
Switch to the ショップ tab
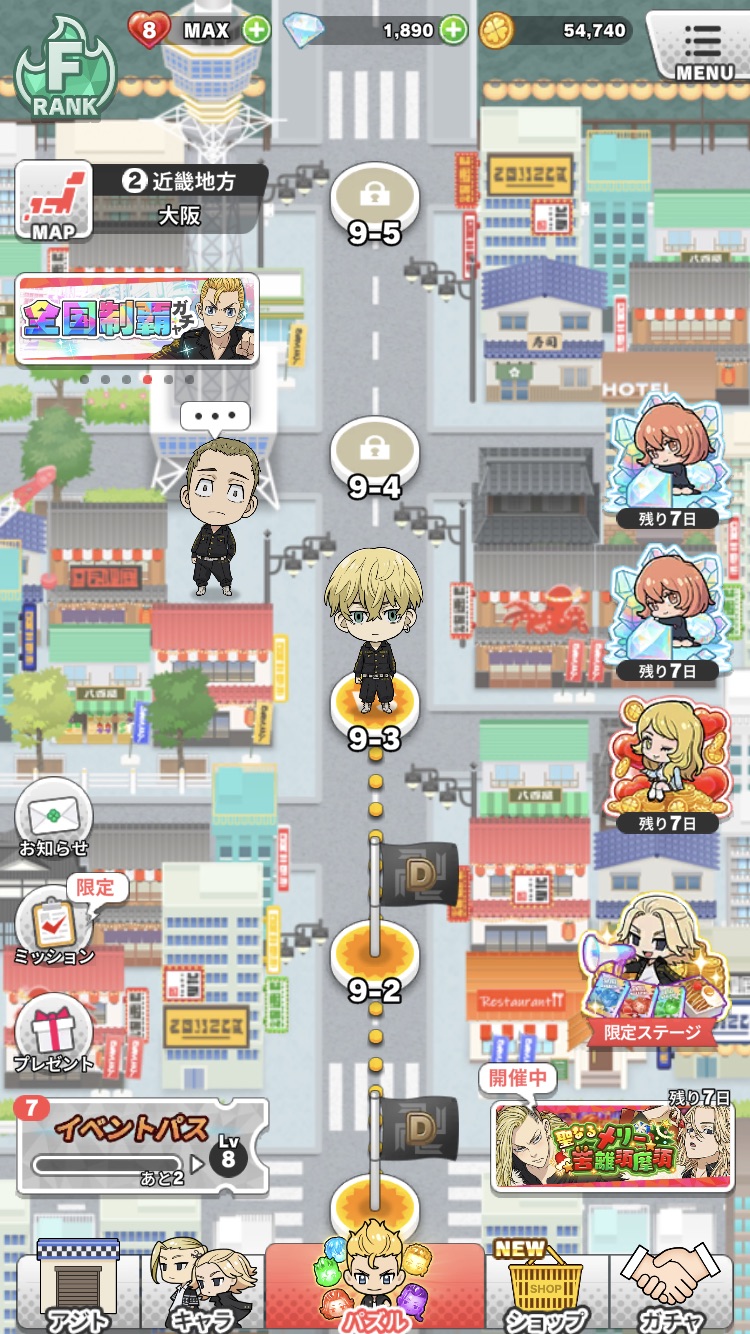pos(546,1290)
